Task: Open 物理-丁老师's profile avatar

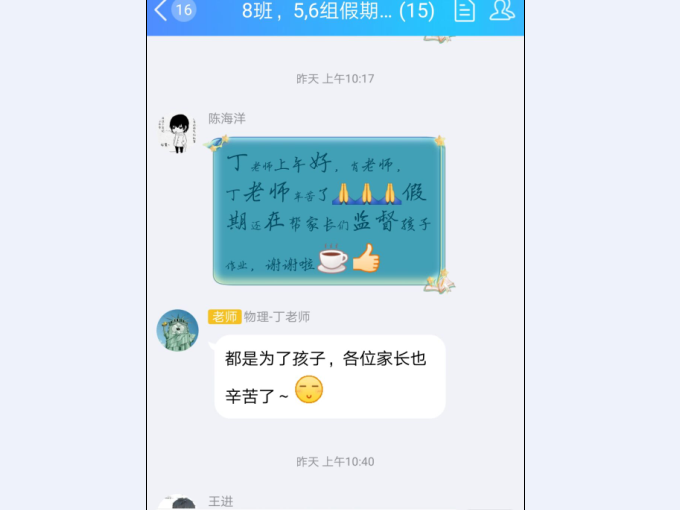Action: (x=177, y=330)
